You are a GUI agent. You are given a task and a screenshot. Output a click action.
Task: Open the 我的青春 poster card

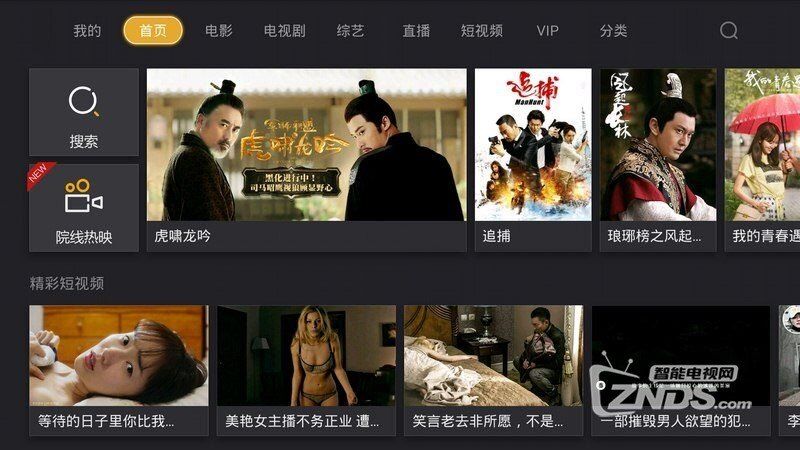[x=762, y=158]
